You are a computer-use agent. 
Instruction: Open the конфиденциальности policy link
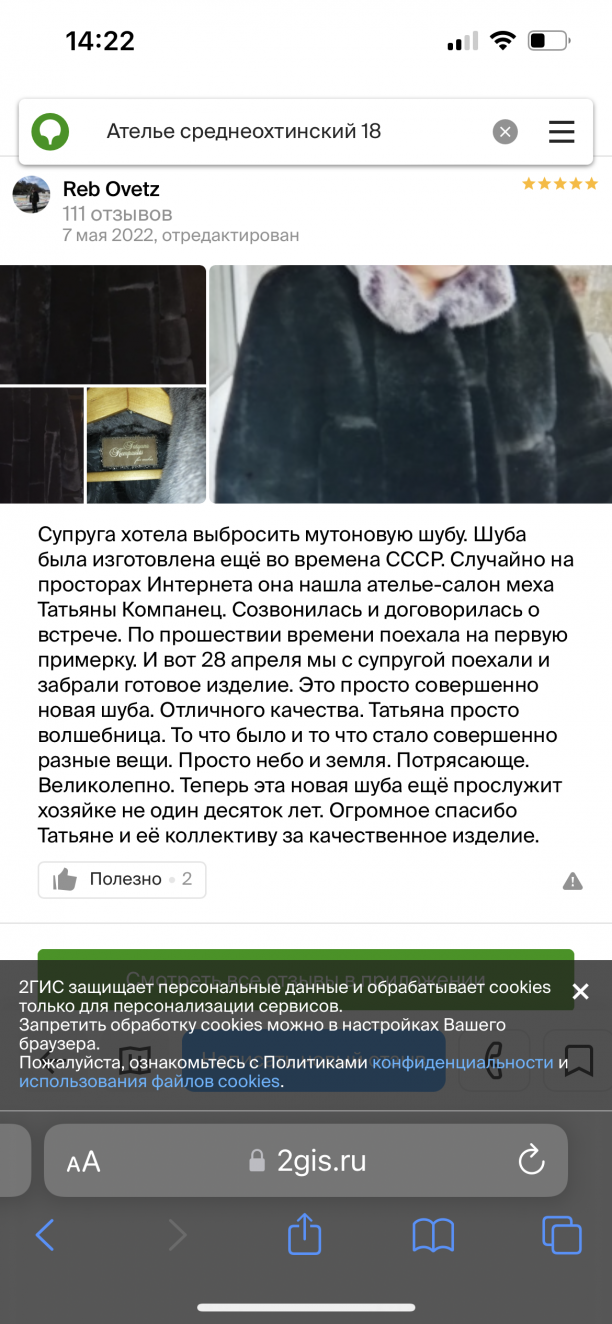point(462,1062)
